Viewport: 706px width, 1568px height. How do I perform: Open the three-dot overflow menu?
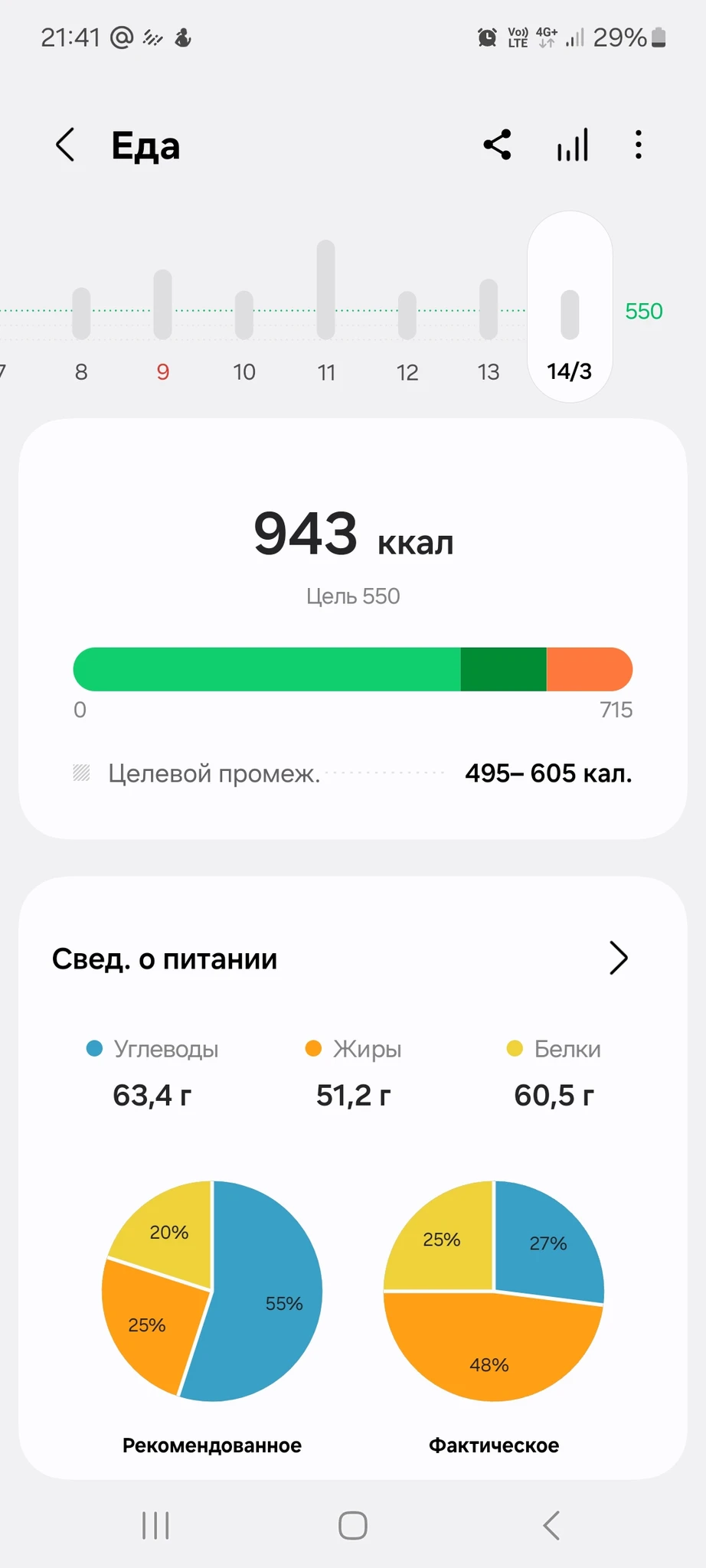coord(638,145)
